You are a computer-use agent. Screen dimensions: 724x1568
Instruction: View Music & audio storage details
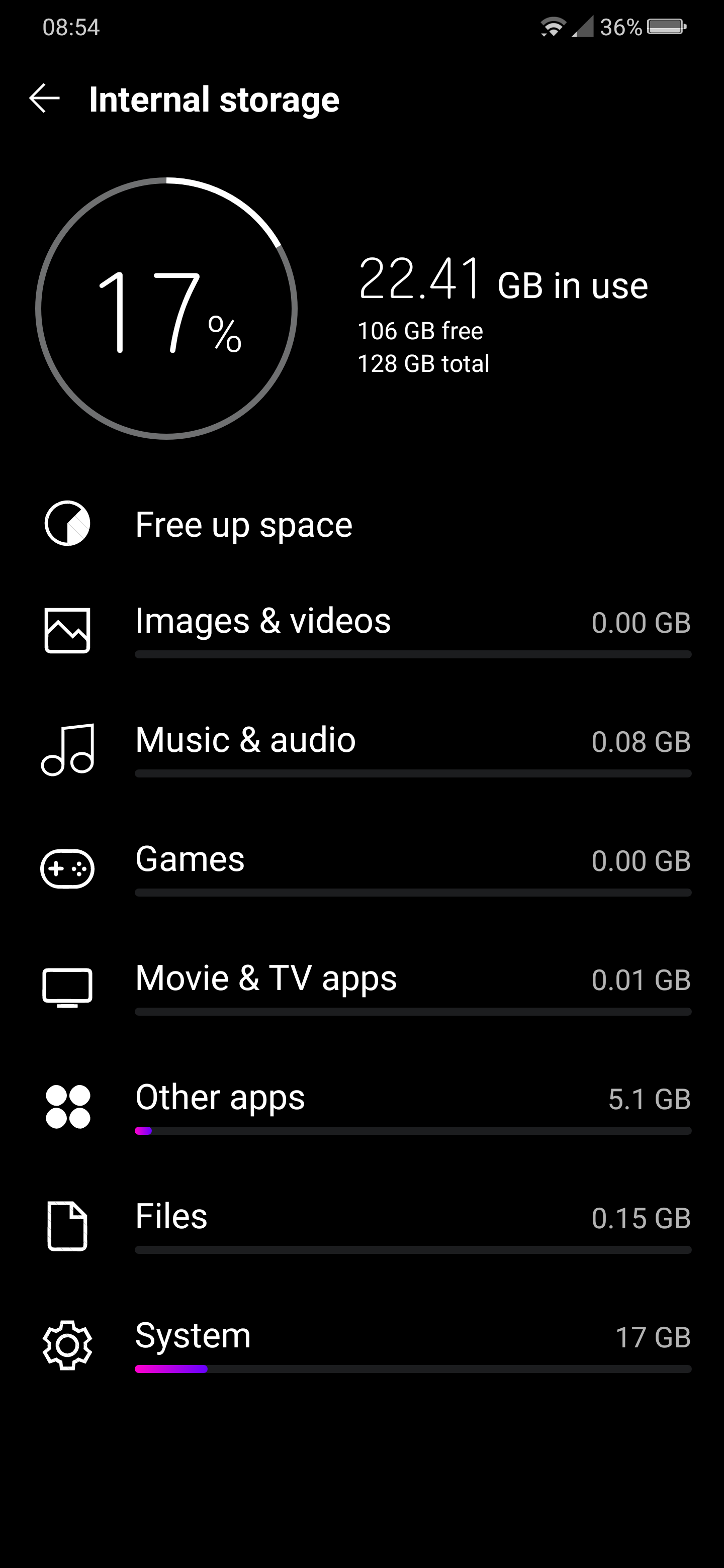tap(361, 749)
